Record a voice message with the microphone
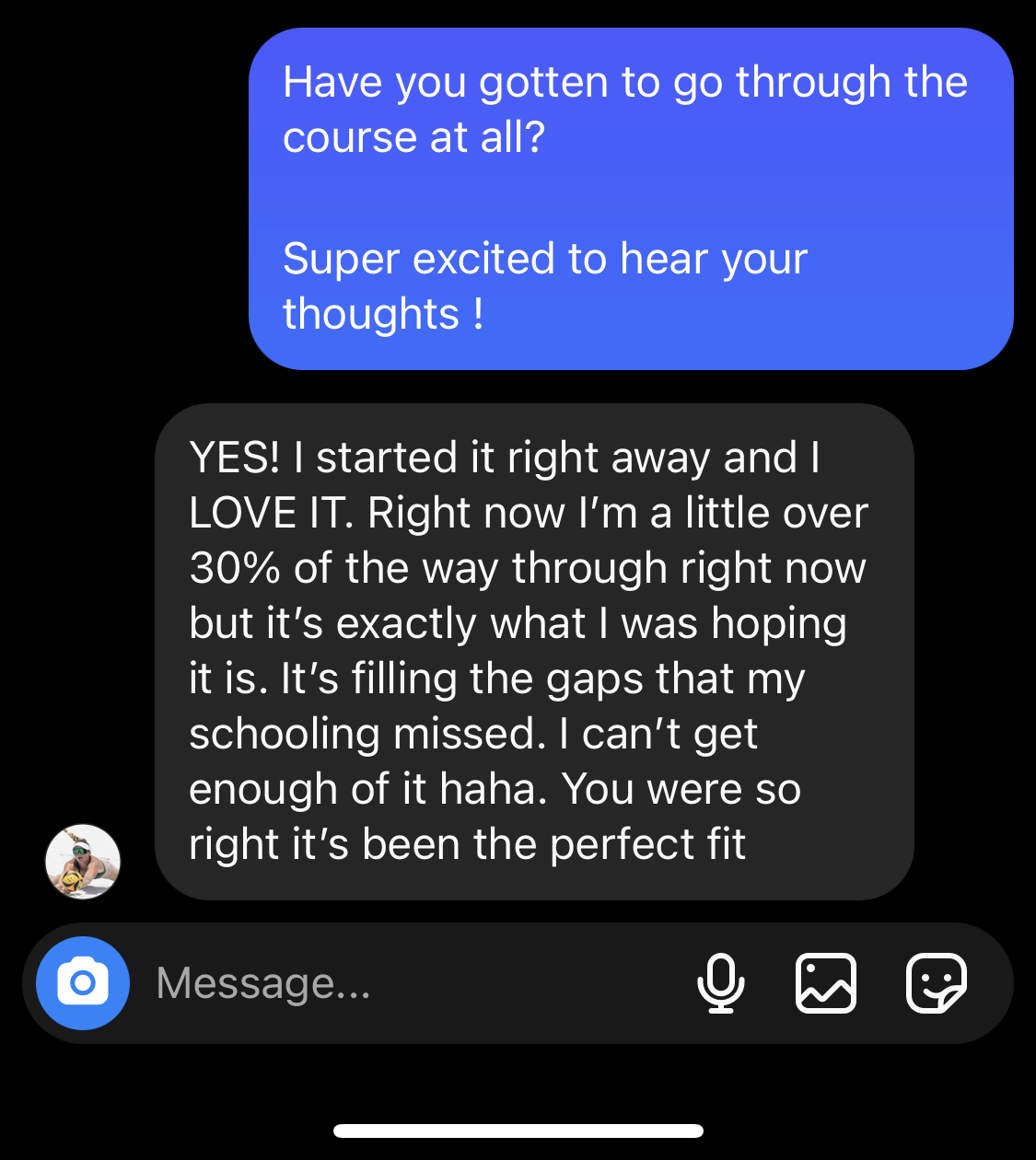Image resolution: width=1036 pixels, height=1160 pixels. pyautogui.click(x=721, y=983)
